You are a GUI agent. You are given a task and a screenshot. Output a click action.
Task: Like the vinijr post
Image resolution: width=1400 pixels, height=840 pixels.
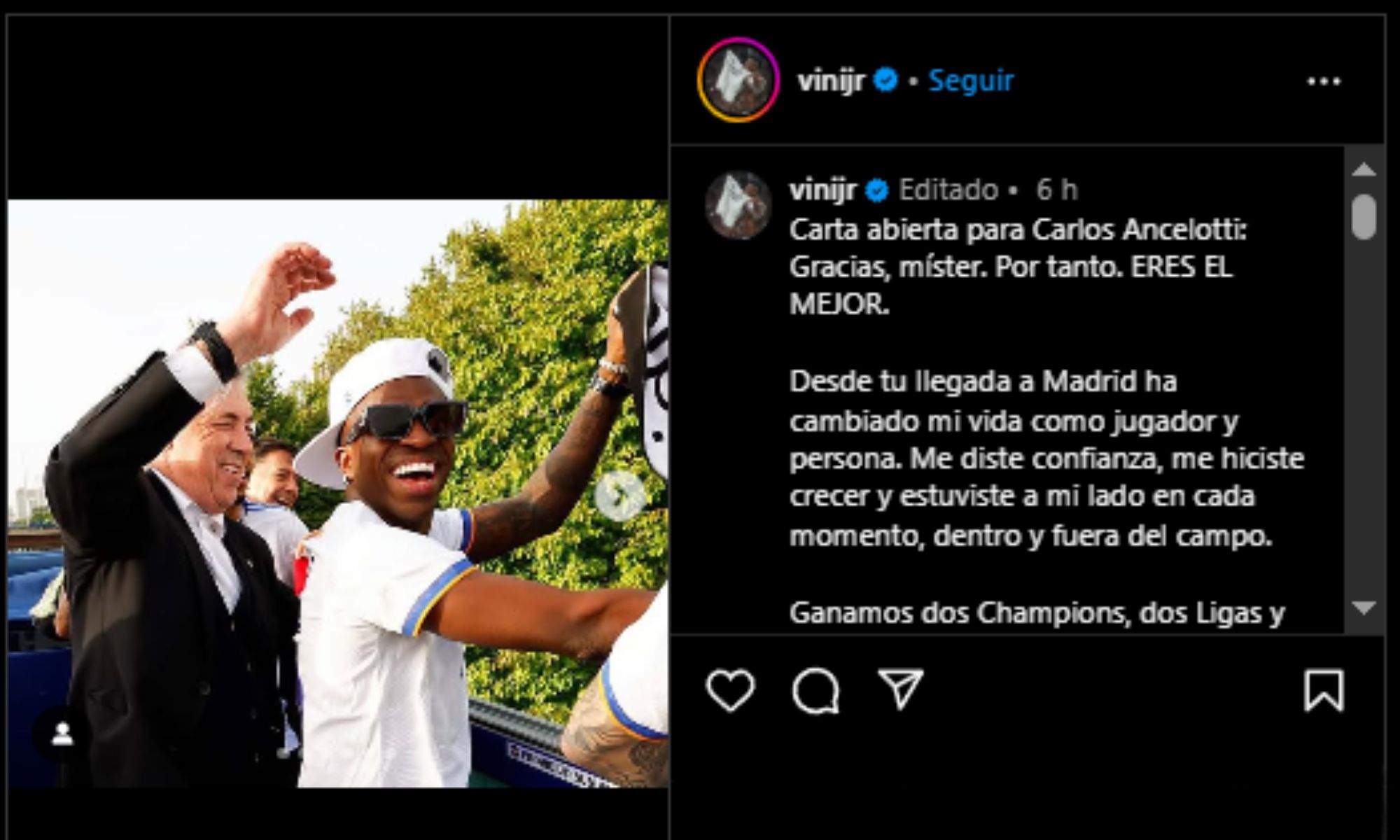tap(730, 690)
